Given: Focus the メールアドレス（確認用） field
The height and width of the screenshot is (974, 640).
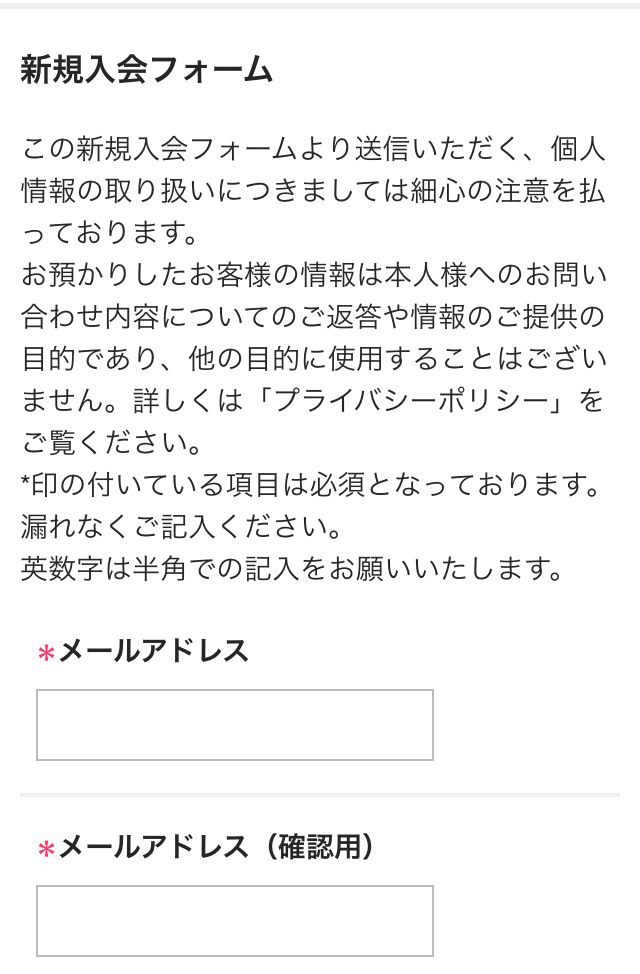Looking at the screenshot, I should click(235, 920).
